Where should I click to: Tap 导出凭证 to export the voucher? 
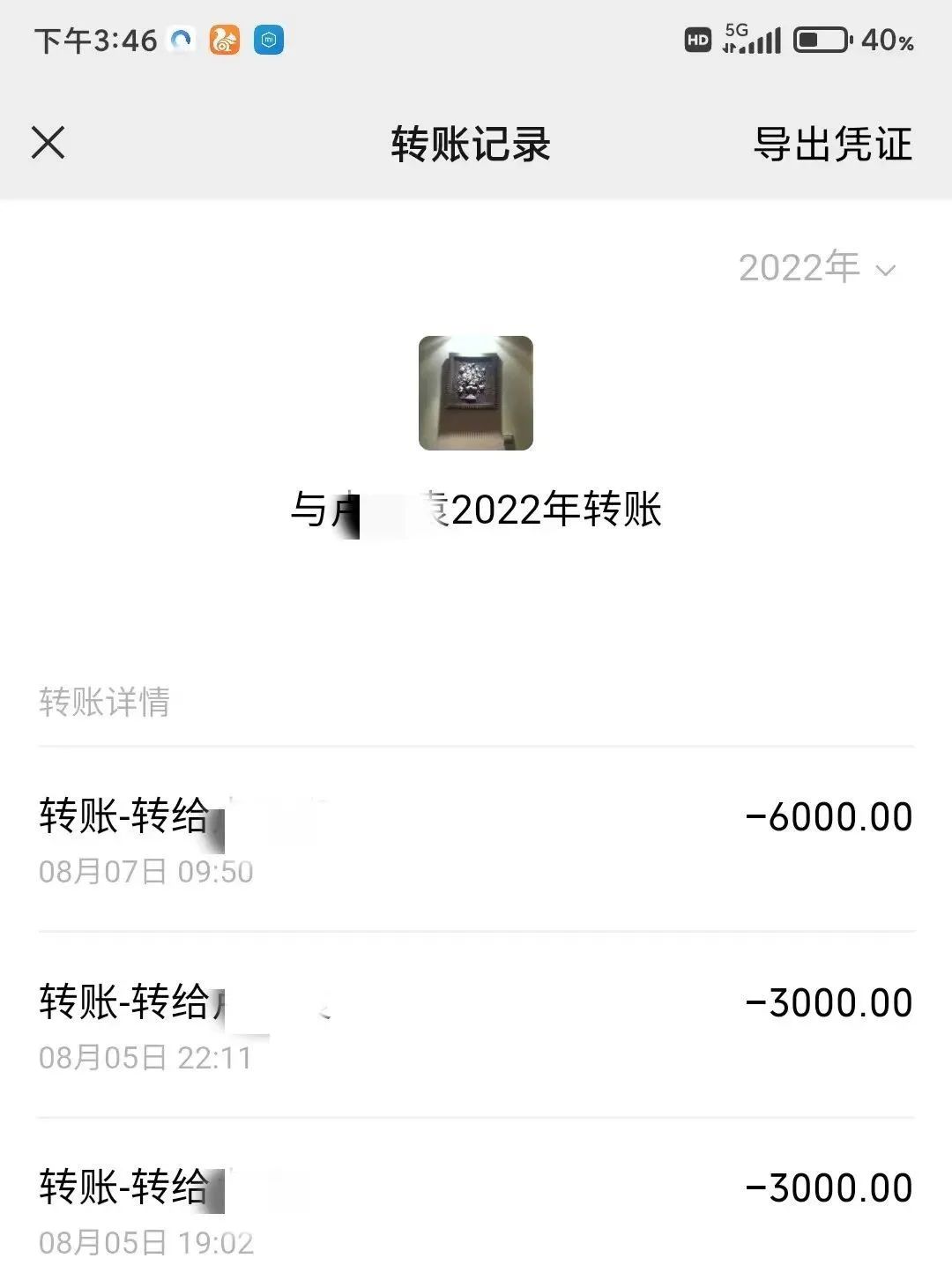tap(829, 144)
